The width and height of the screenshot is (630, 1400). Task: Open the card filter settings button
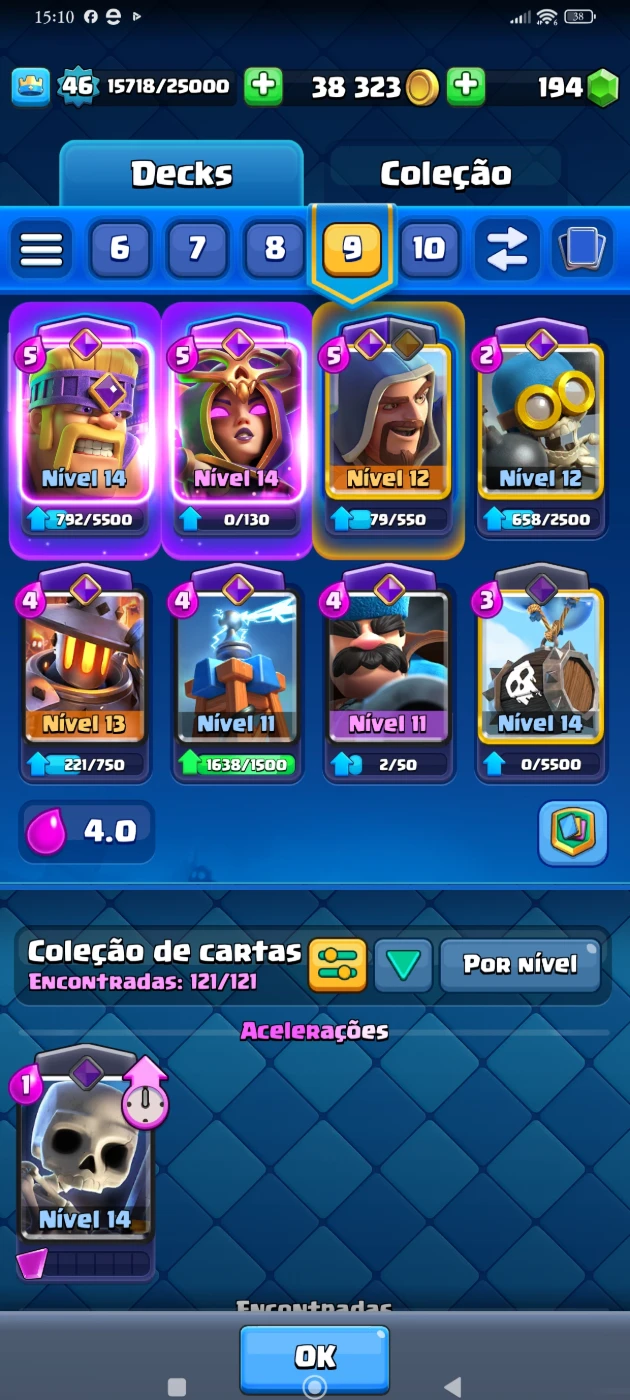coord(337,965)
